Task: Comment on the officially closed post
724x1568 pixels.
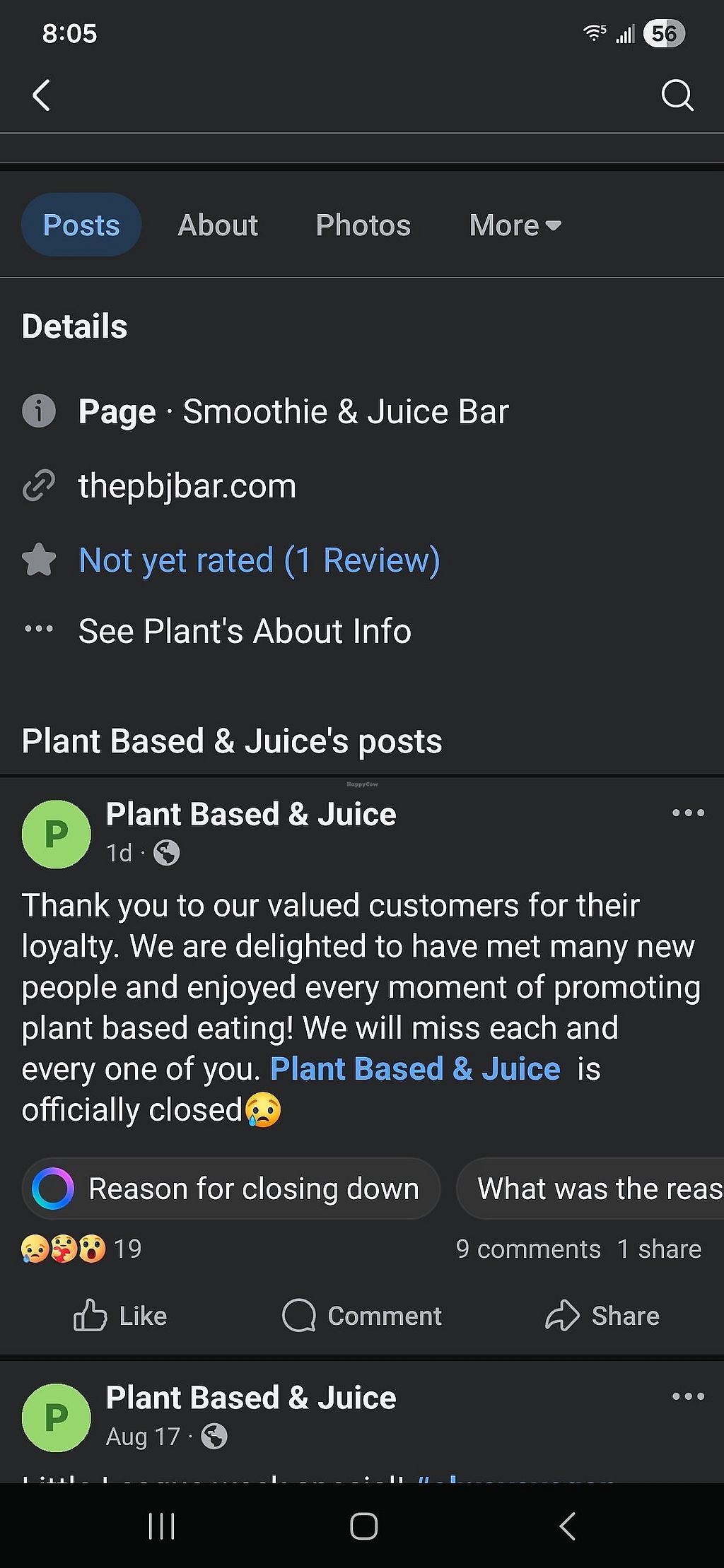Action: tap(362, 1316)
